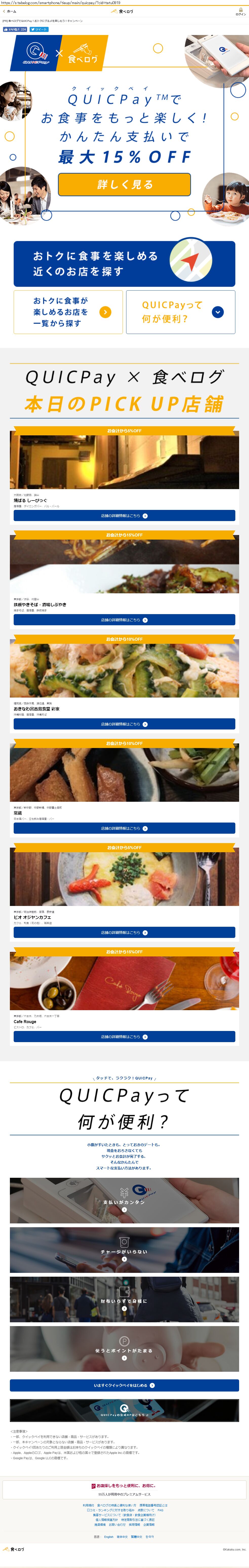Open details for 串ぱる しーびっぐ
The image size is (249, 1568).
coord(124,515)
